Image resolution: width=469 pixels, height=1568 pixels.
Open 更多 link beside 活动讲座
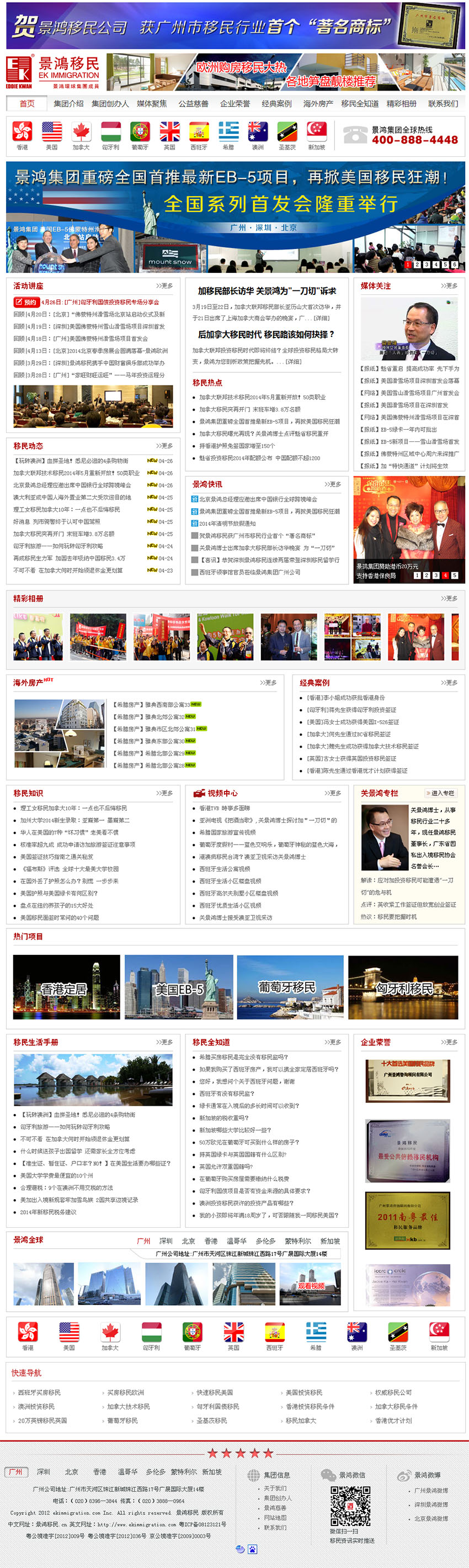(164, 286)
